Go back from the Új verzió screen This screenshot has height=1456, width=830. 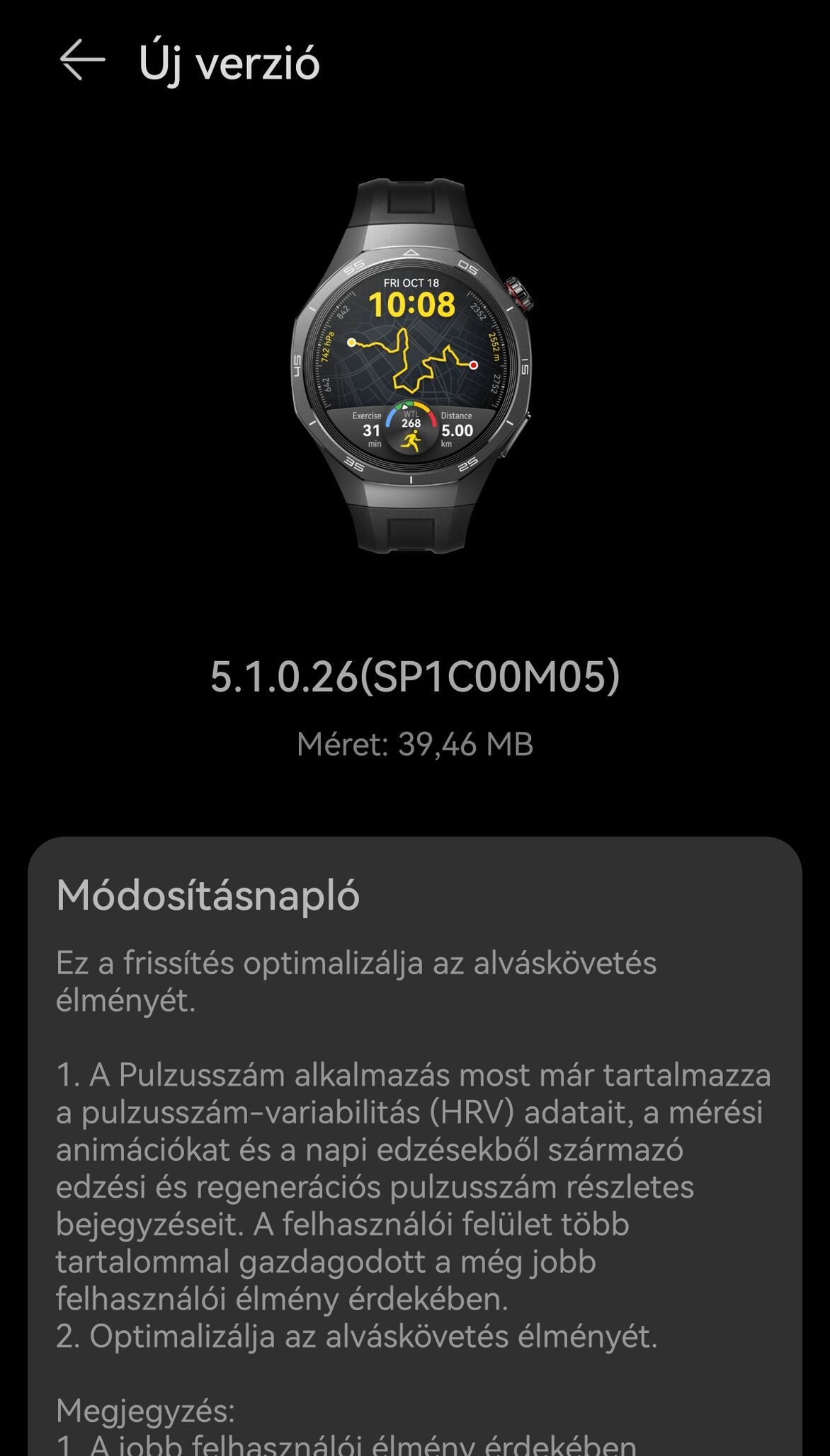pyautogui.click(x=82, y=61)
